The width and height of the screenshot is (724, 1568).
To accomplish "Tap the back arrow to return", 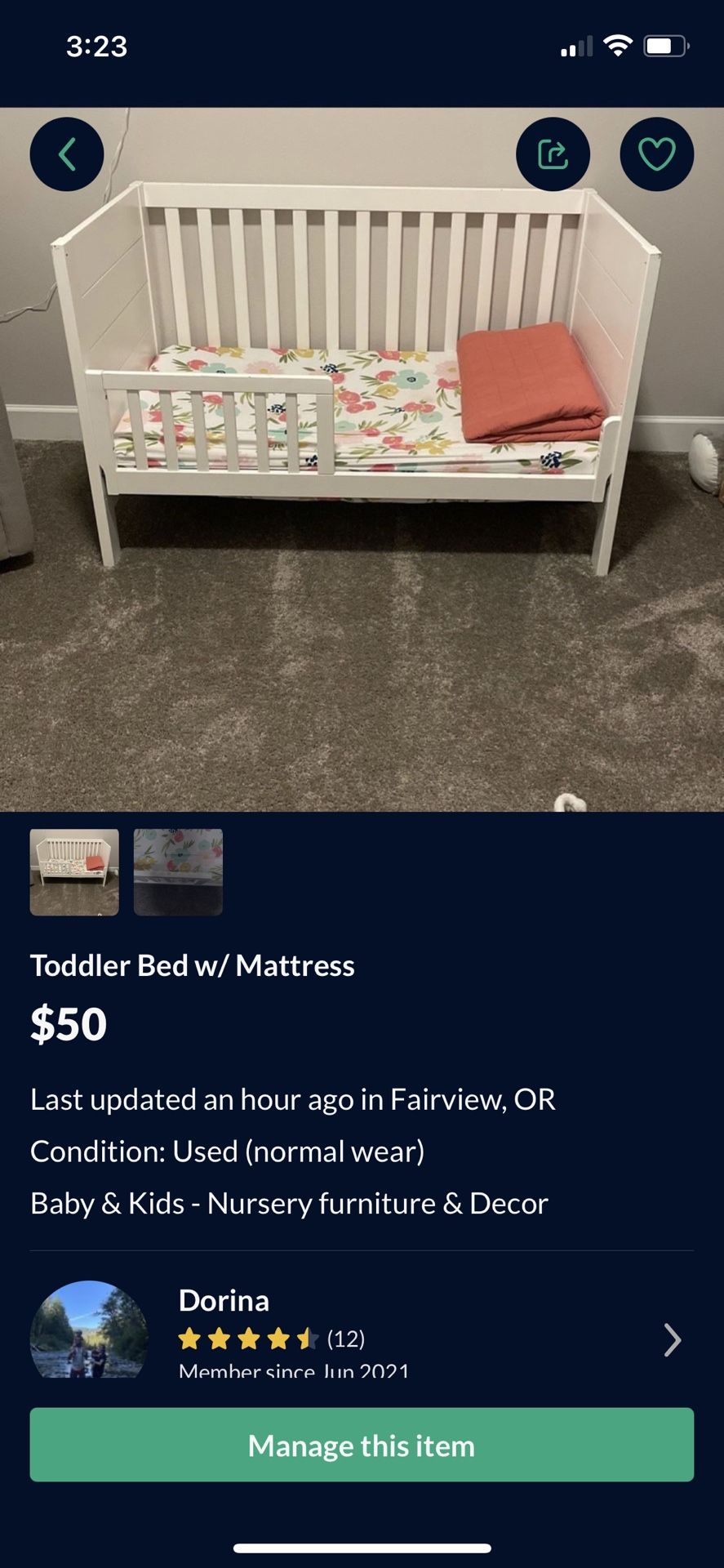I will [66, 154].
